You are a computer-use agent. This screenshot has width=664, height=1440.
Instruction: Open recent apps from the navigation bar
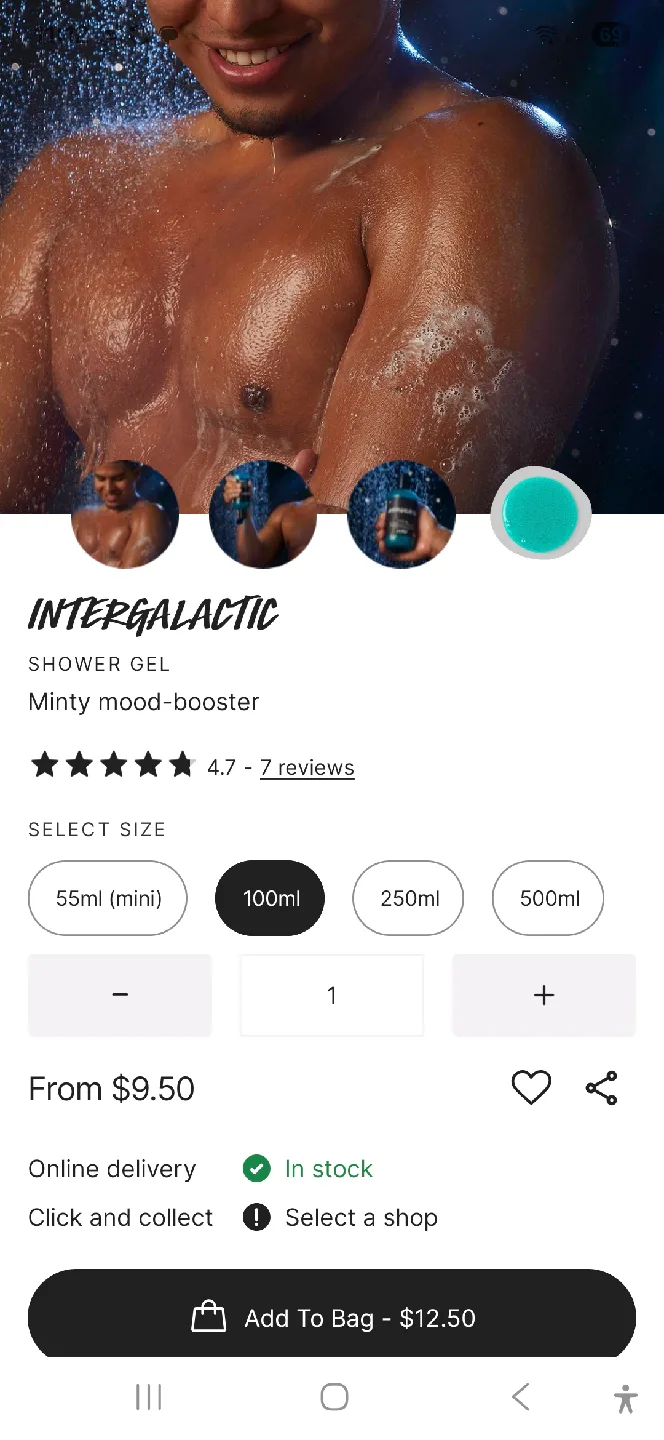[148, 1397]
